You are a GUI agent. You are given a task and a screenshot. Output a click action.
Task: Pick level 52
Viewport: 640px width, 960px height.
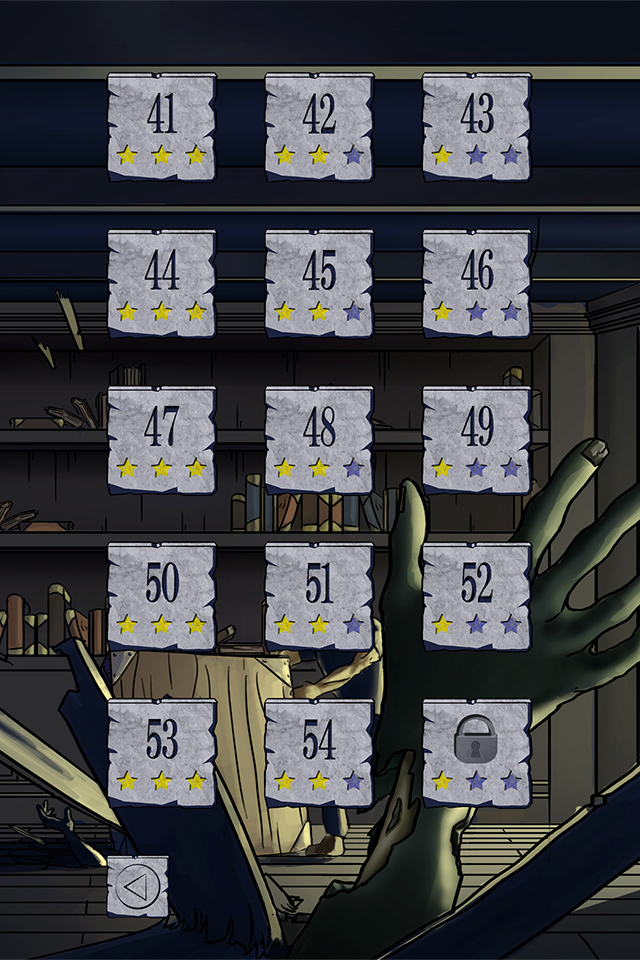(477, 597)
